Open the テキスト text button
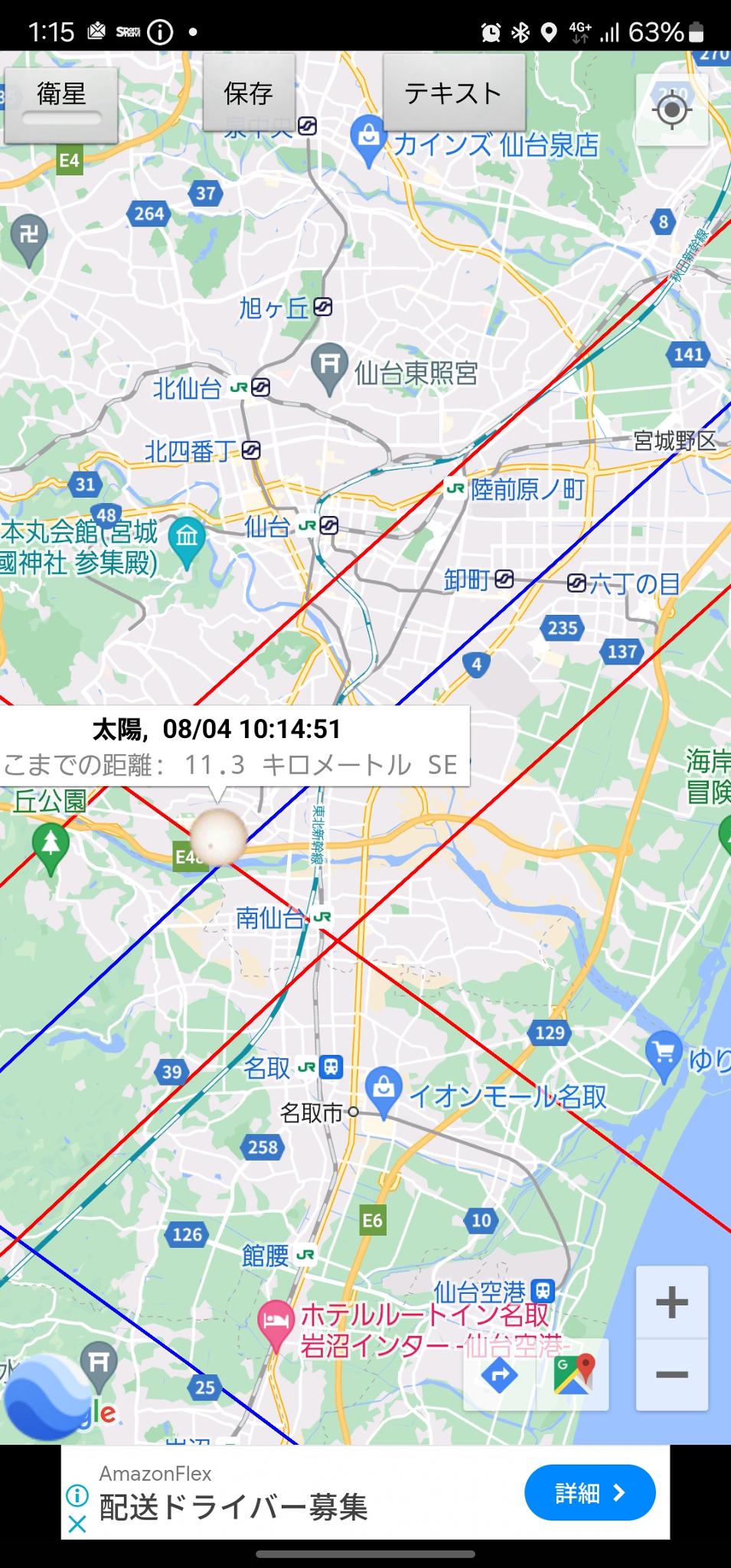Screen dimensions: 731x1568 click(x=453, y=93)
